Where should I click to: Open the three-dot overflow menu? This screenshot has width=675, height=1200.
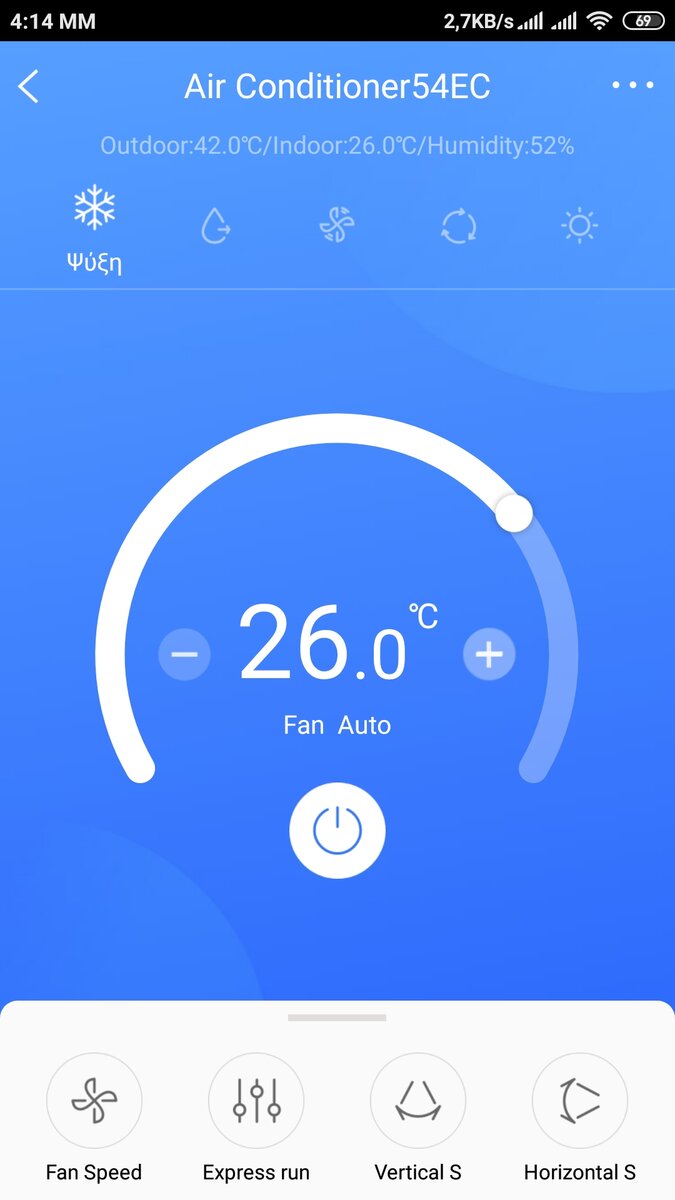tap(633, 86)
